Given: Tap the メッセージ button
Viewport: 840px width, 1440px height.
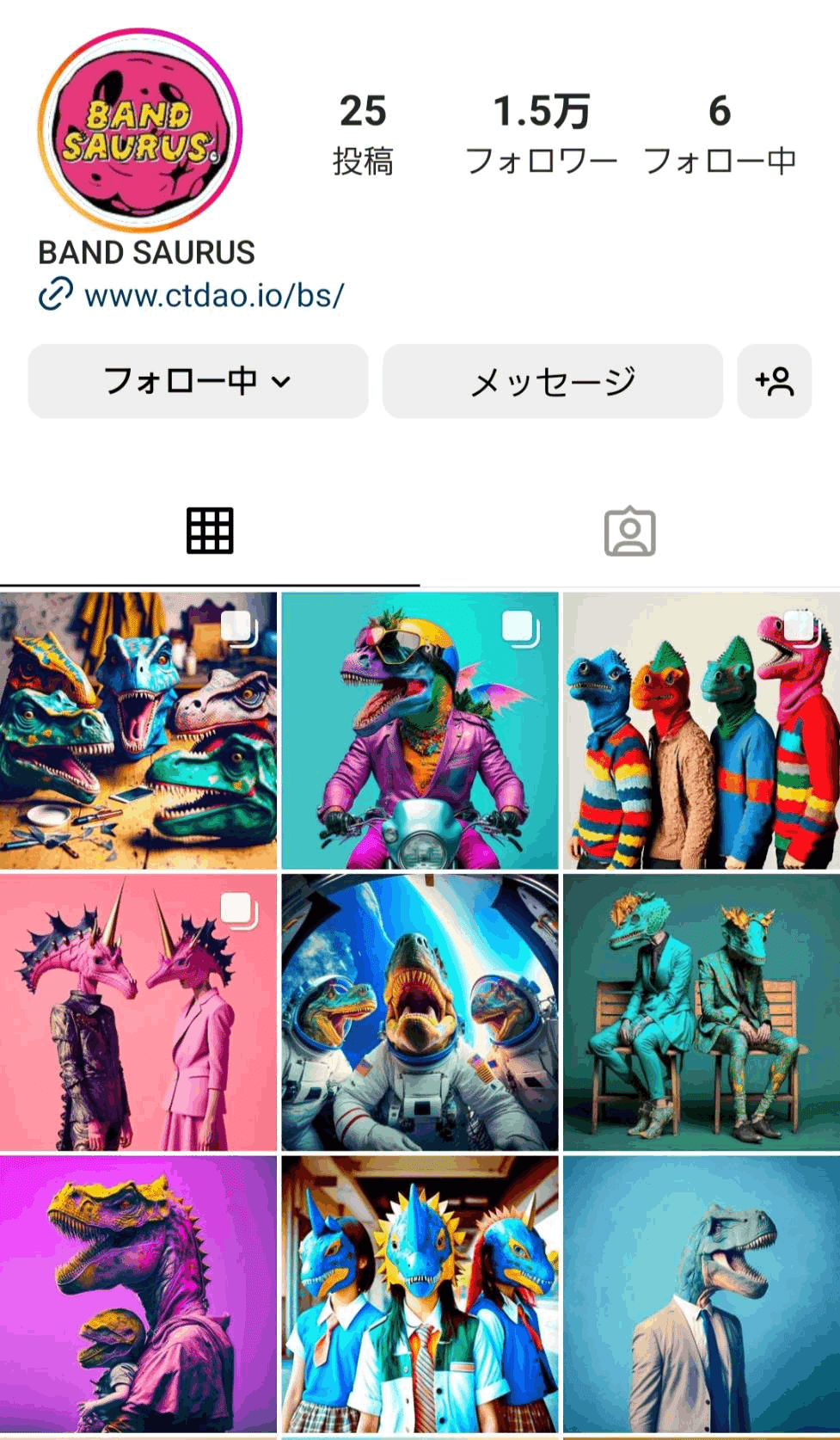Looking at the screenshot, I should [x=552, y=381].
